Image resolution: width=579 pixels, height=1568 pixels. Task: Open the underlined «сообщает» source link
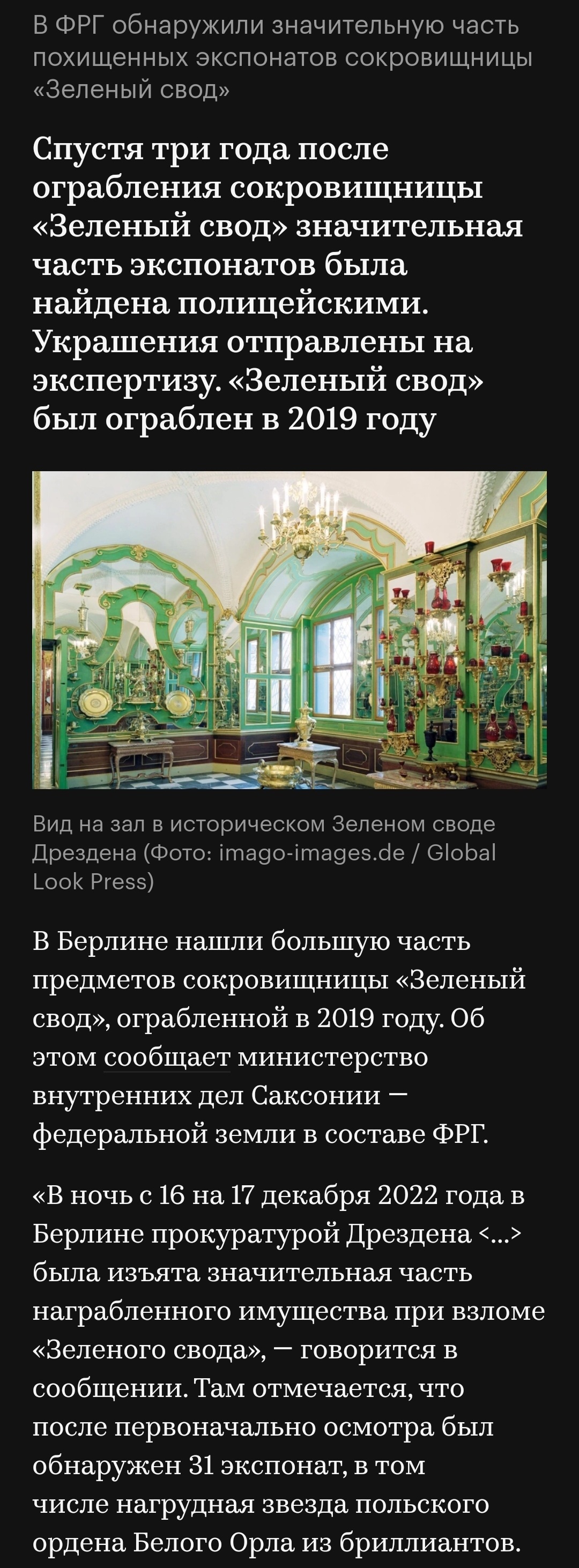click(166, 1056)
